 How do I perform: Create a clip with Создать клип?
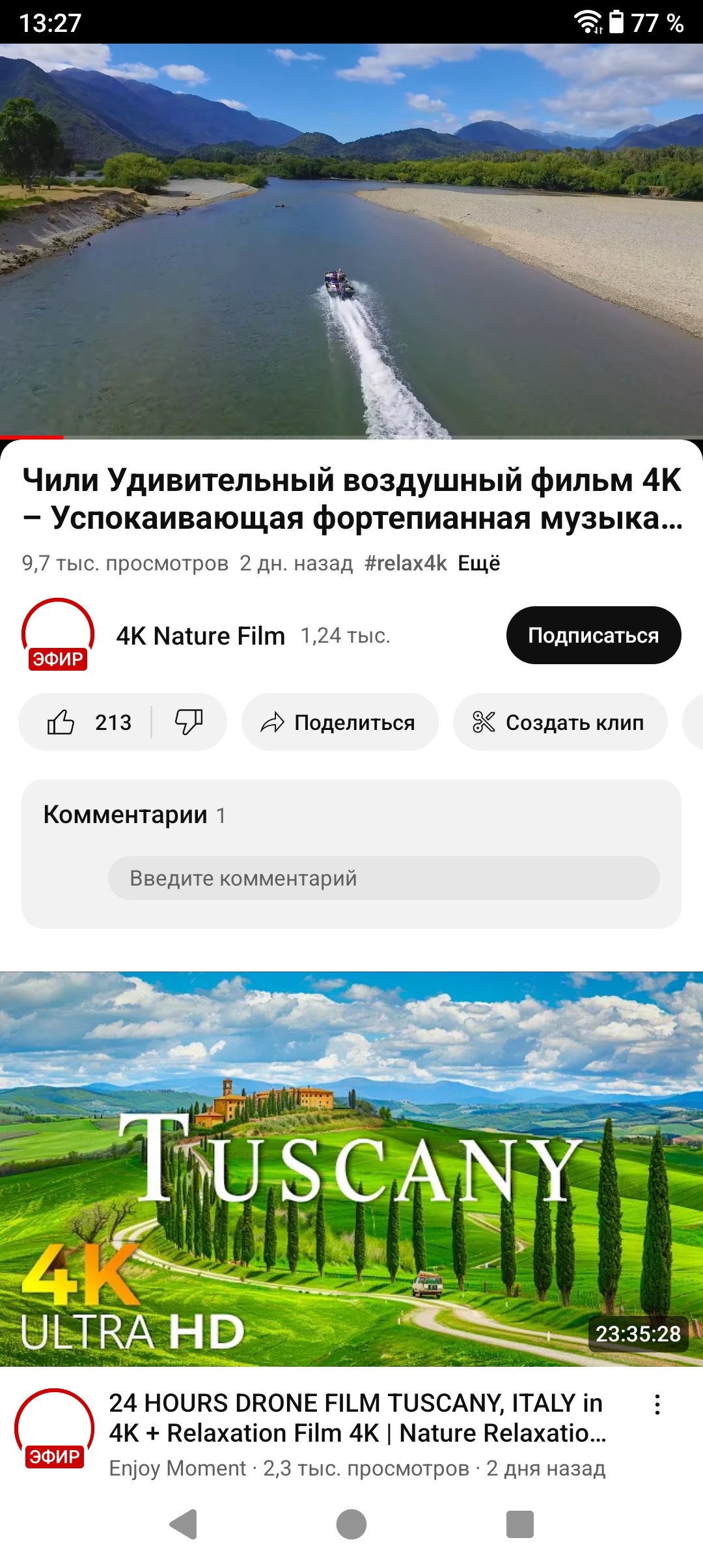560,722
